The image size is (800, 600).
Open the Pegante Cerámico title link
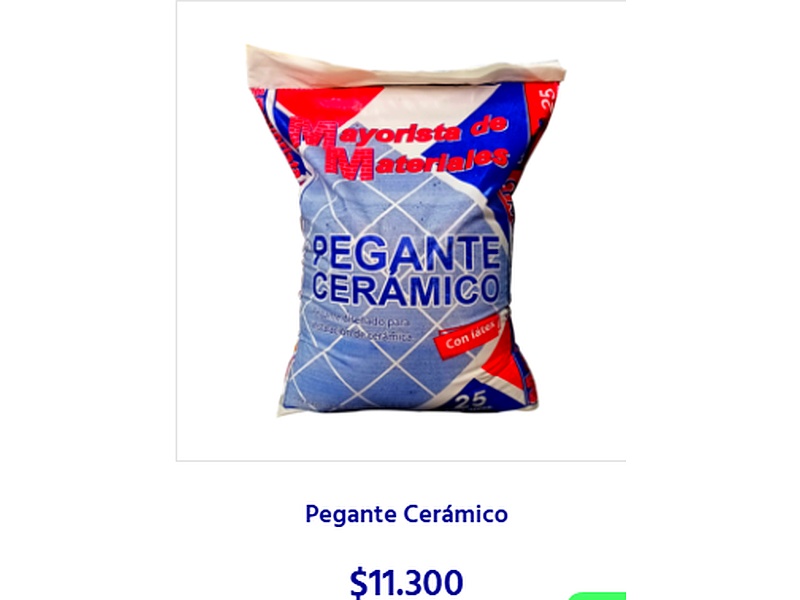pyautogui.click(x=406, y=515)
